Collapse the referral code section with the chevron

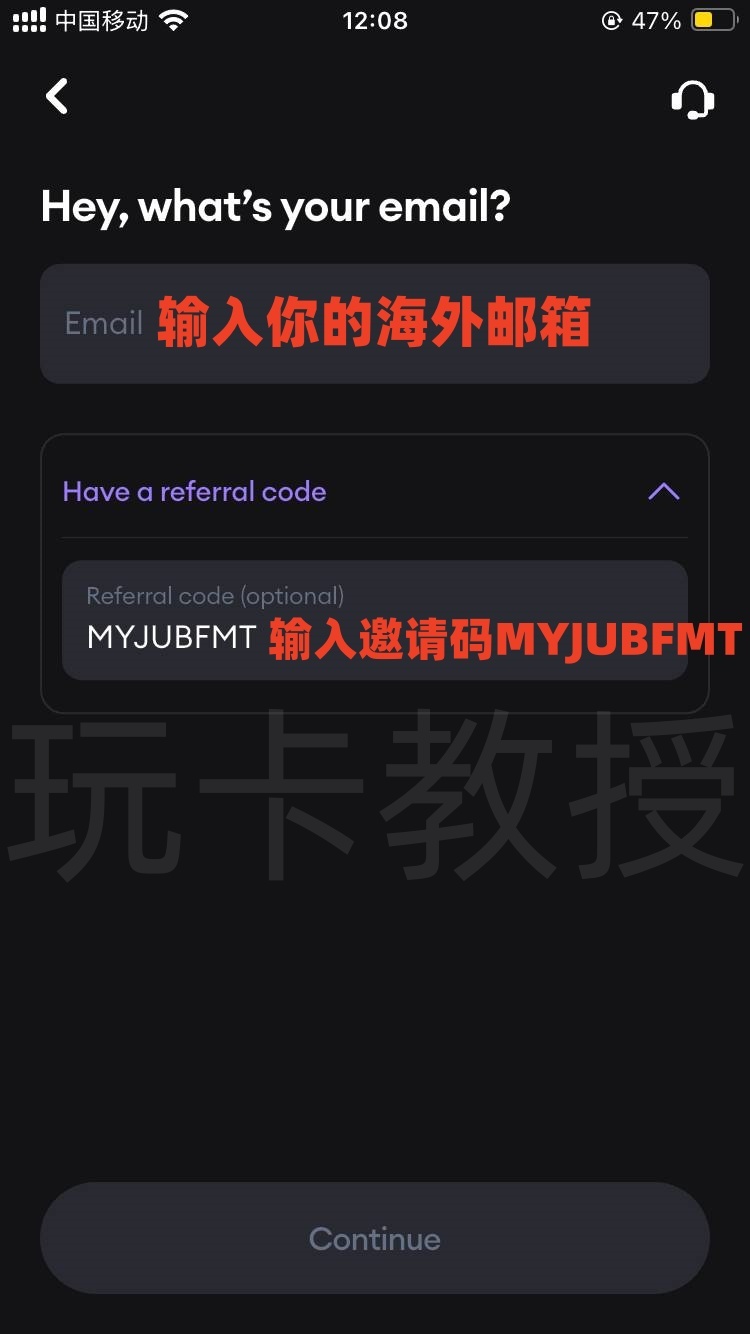pos(662,491)
